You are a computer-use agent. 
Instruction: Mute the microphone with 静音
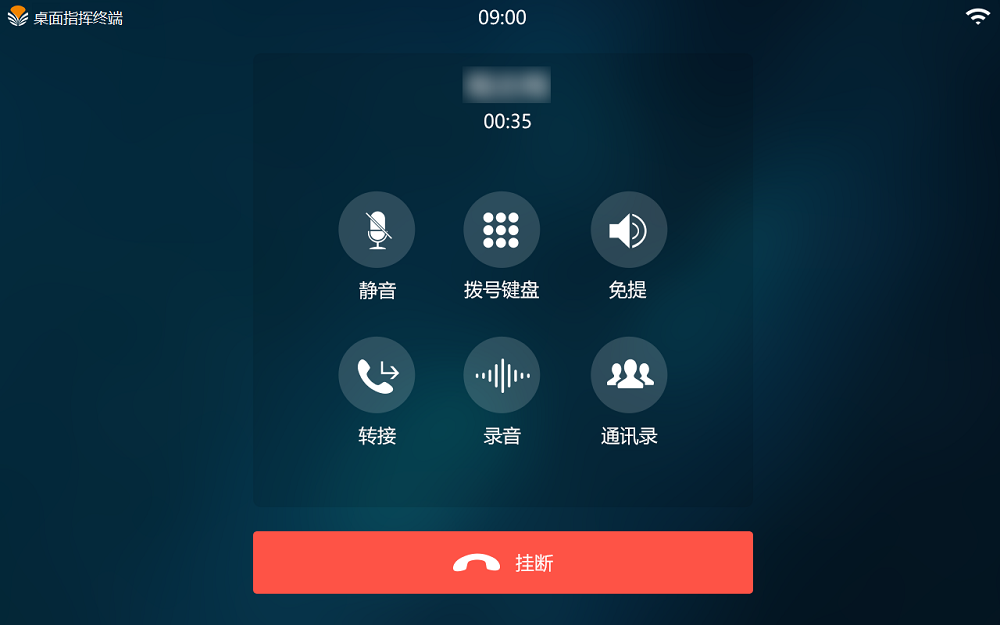pos(377,231)
